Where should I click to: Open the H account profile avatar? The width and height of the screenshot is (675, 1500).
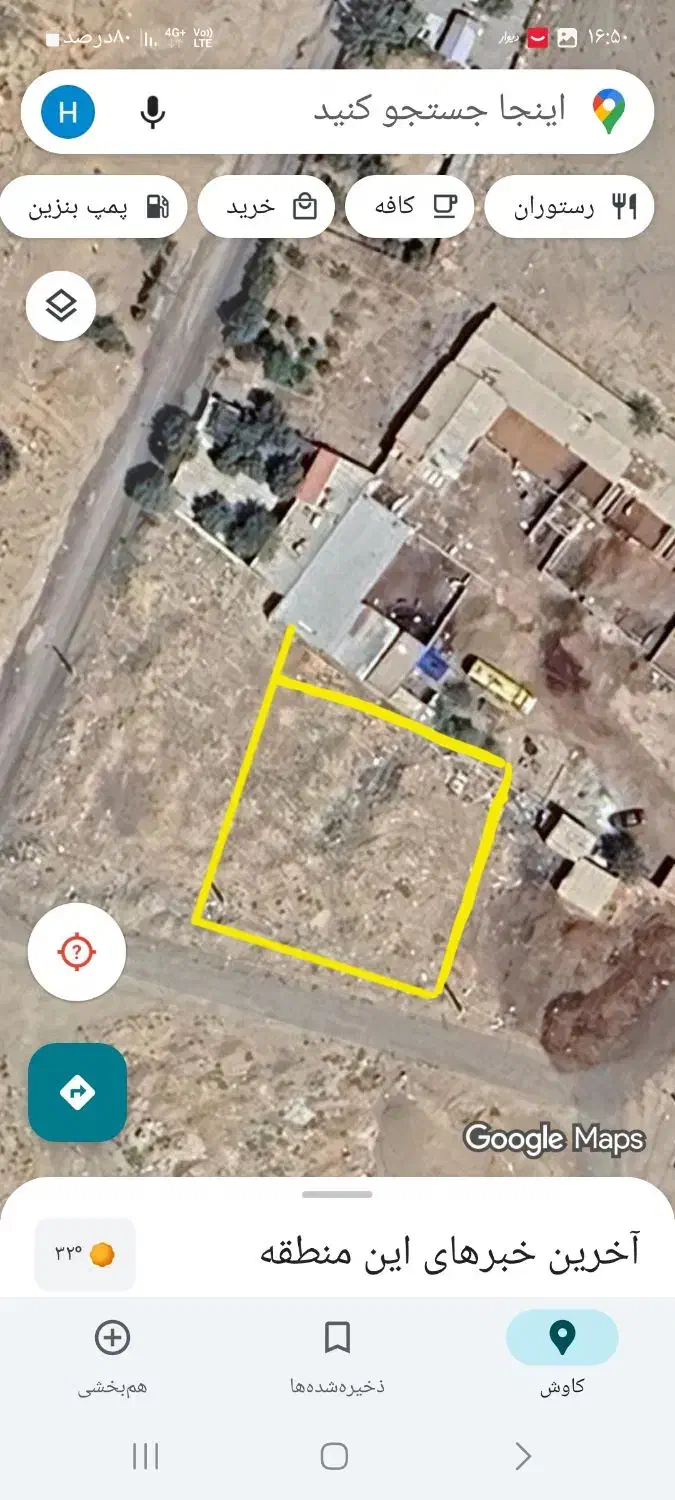68,112
